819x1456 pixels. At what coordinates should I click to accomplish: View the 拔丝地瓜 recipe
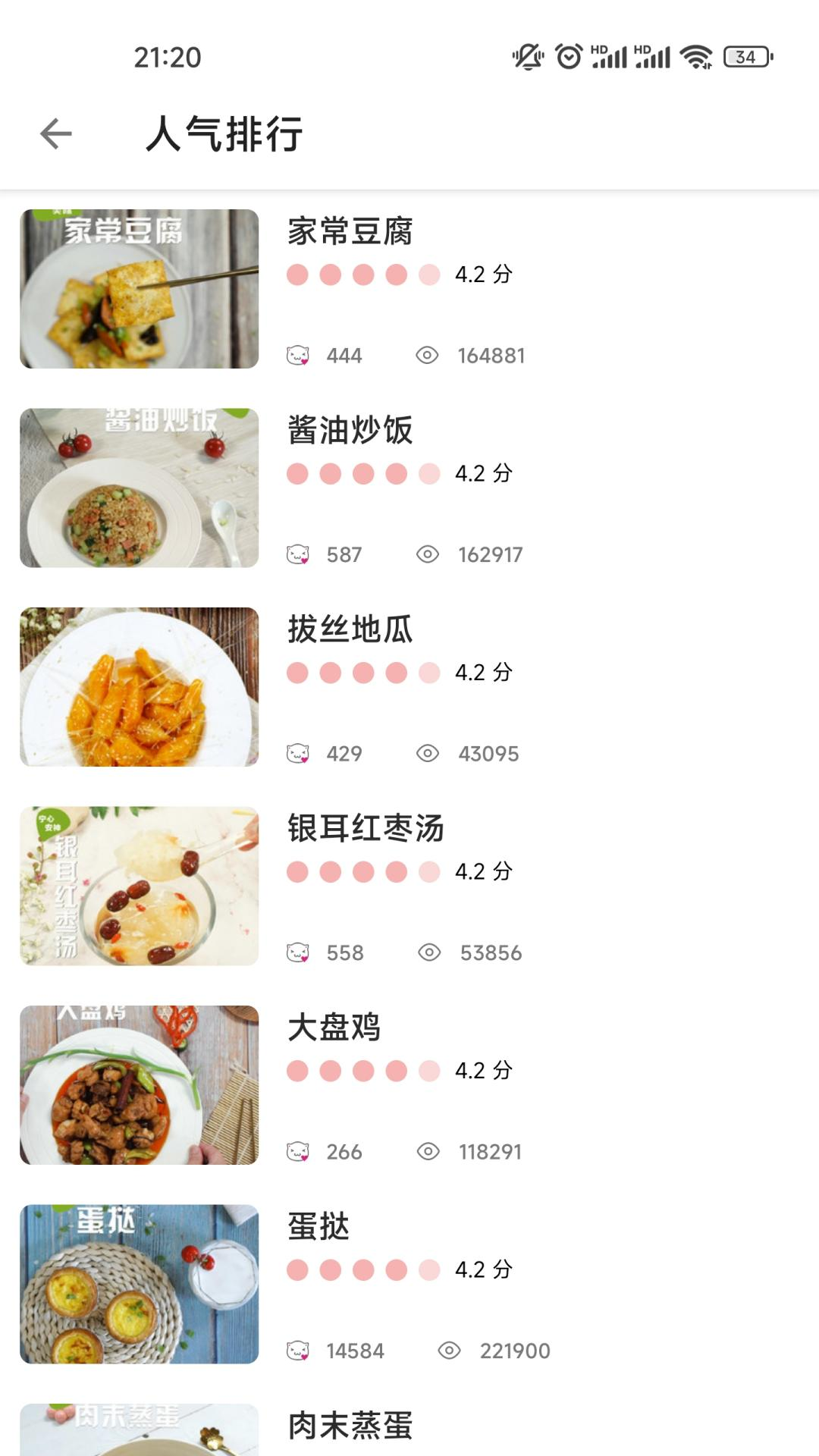click(409, 687)
